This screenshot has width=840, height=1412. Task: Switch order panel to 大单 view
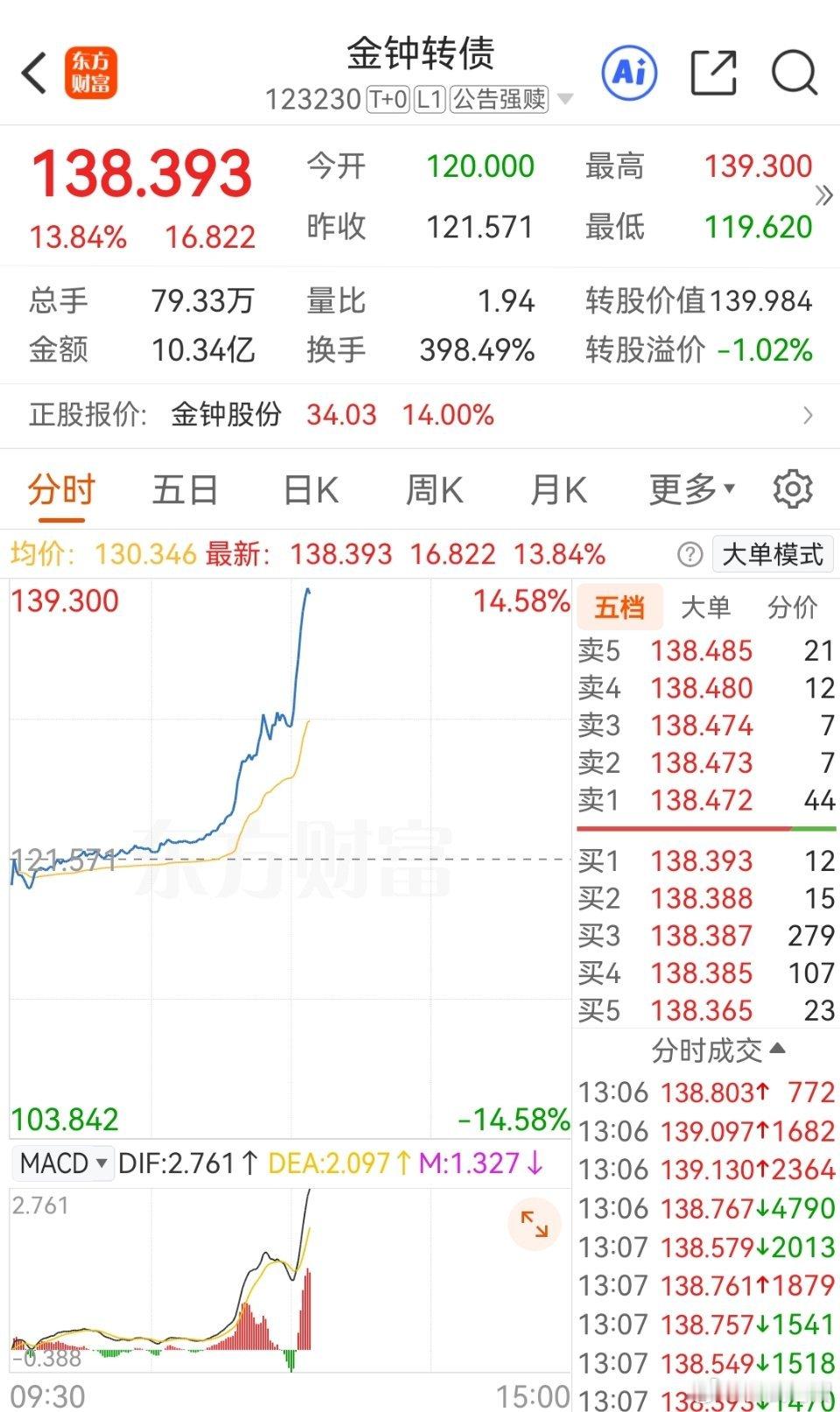pyautogui.click(x=706, y=607)
